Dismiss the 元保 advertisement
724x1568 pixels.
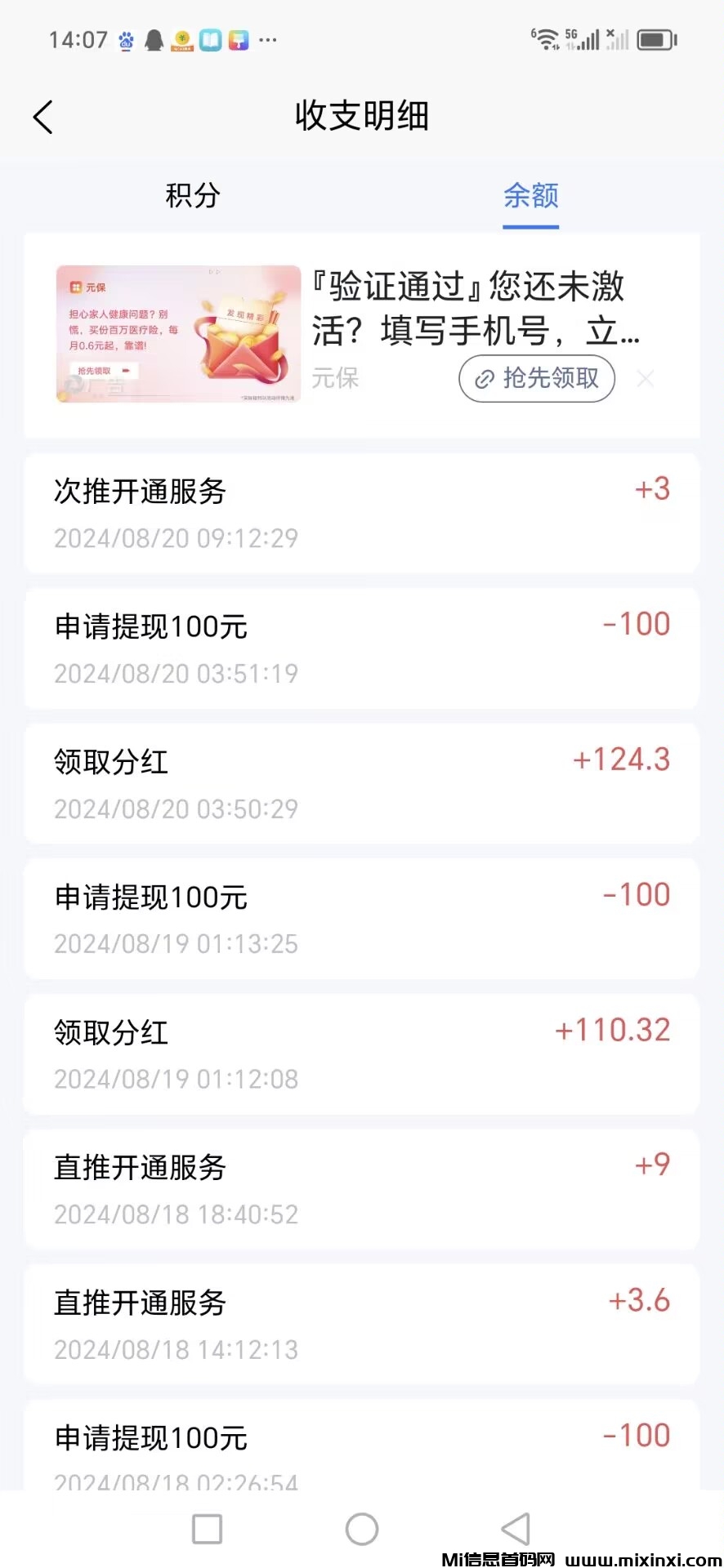[646, 379]
